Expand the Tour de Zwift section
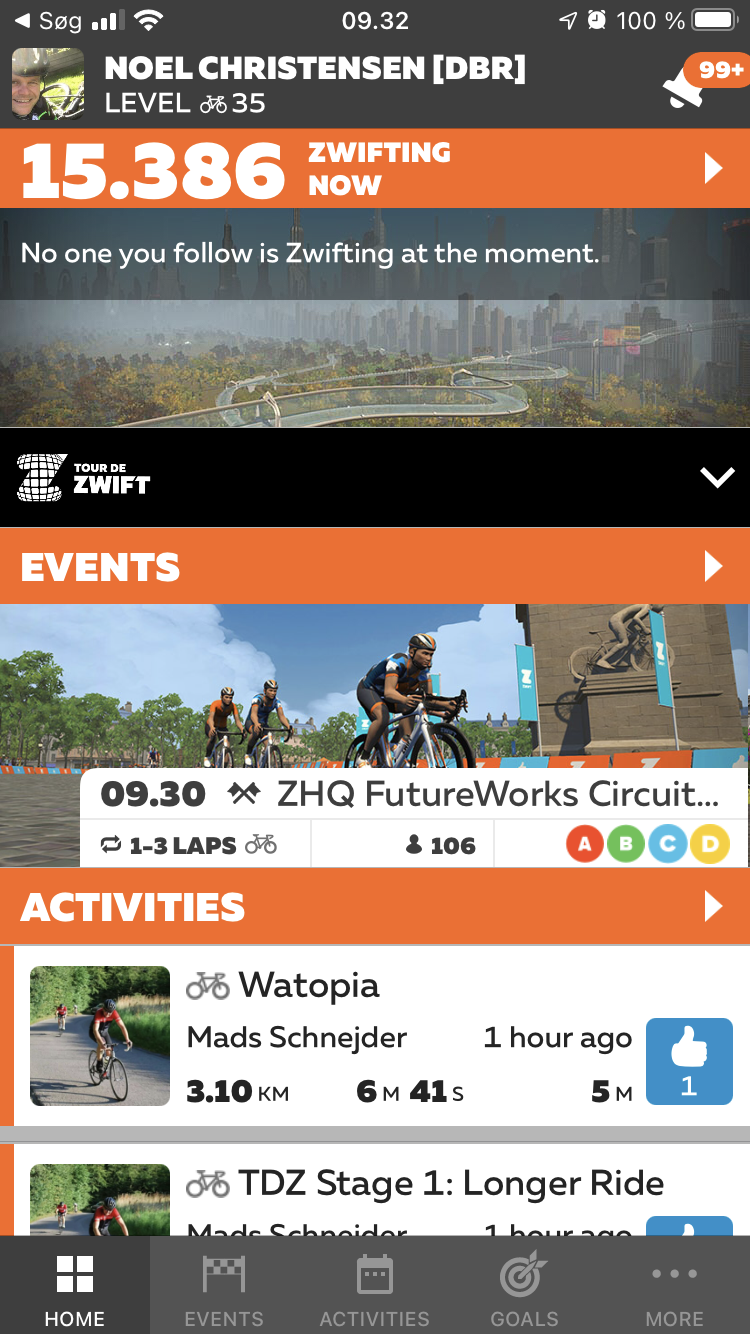This screenshot has width=750, height=1334. pyautogui.click(x=717, y=478)
